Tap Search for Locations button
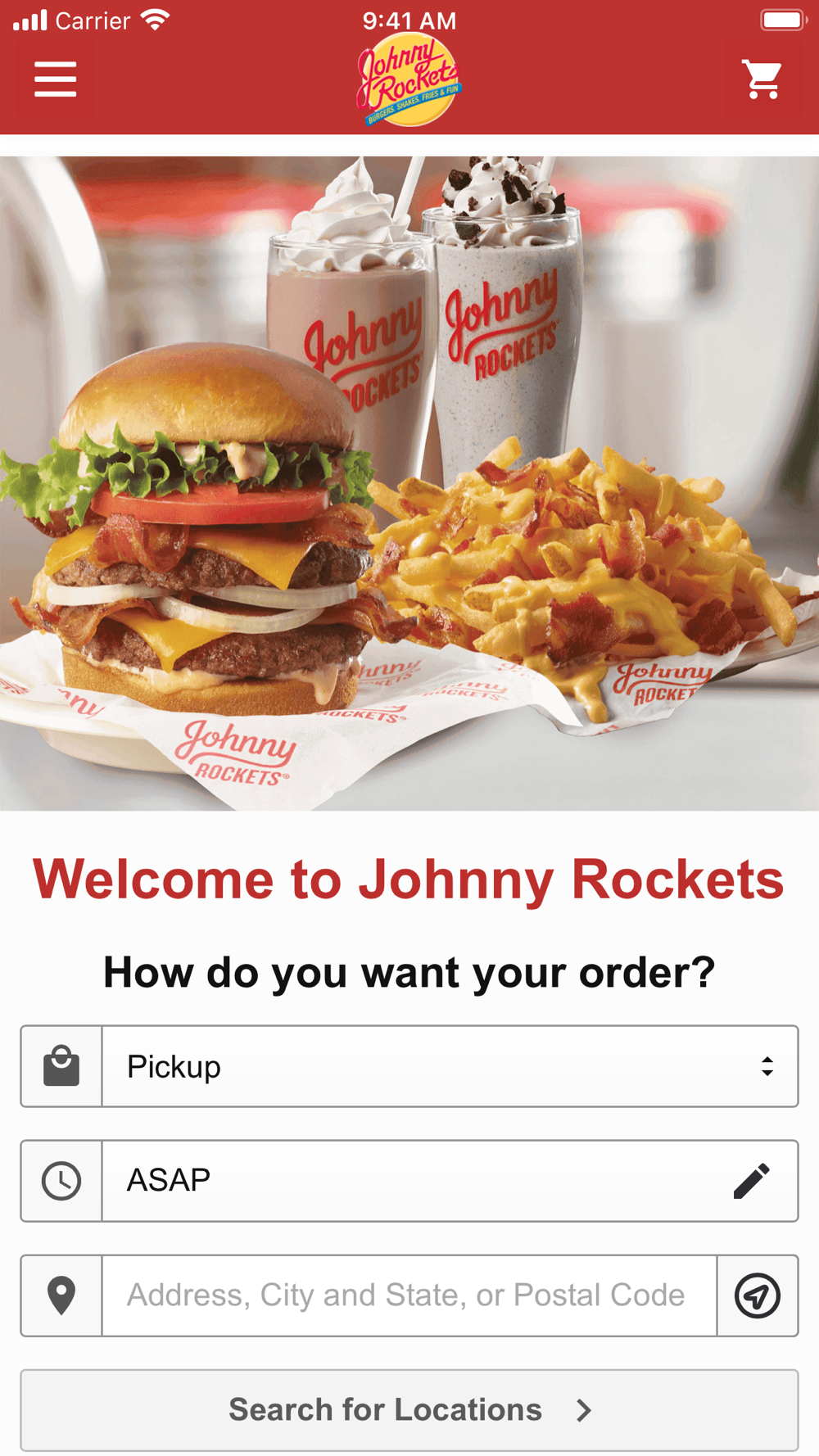Screen dimensions: 819x1456 409,1410
